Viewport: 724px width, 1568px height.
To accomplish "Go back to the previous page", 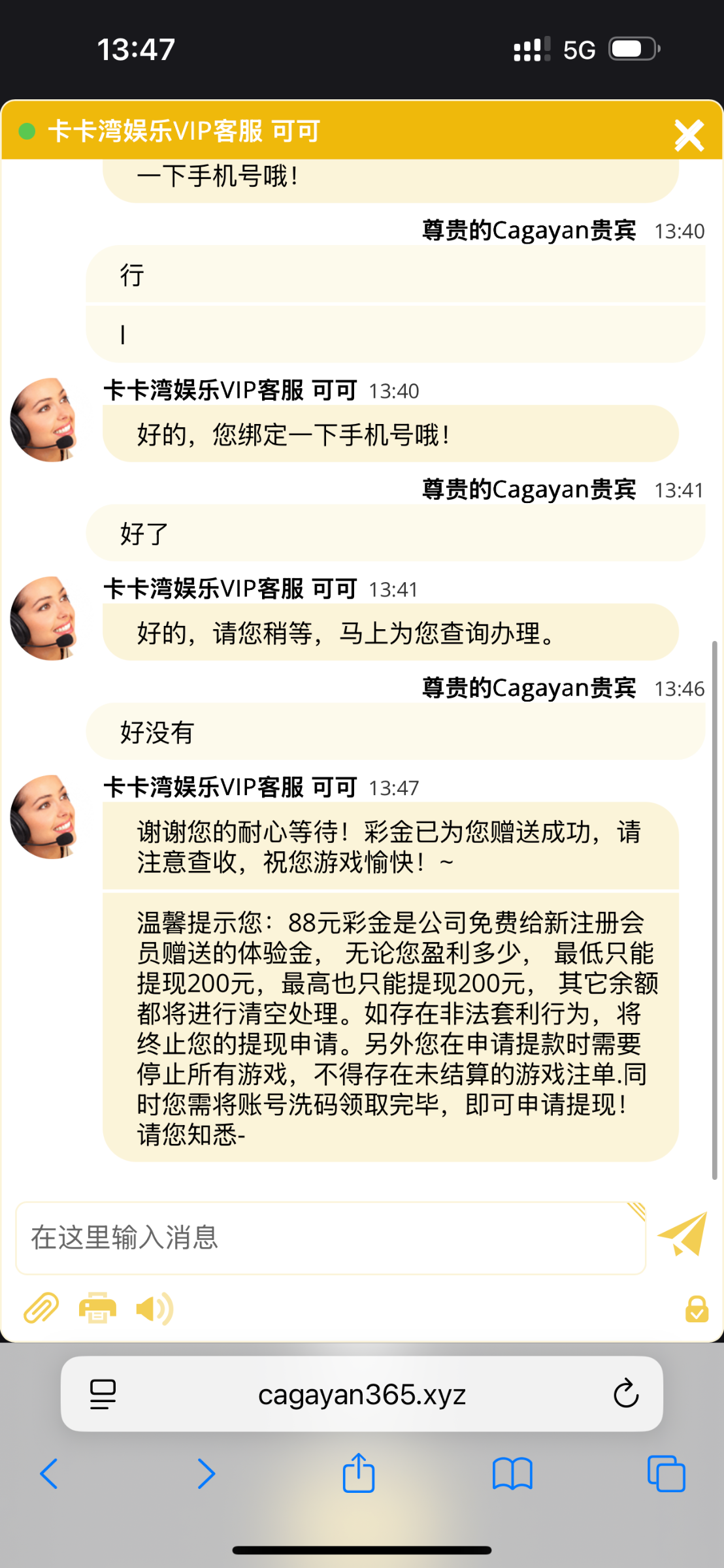I will (49, 1474).
